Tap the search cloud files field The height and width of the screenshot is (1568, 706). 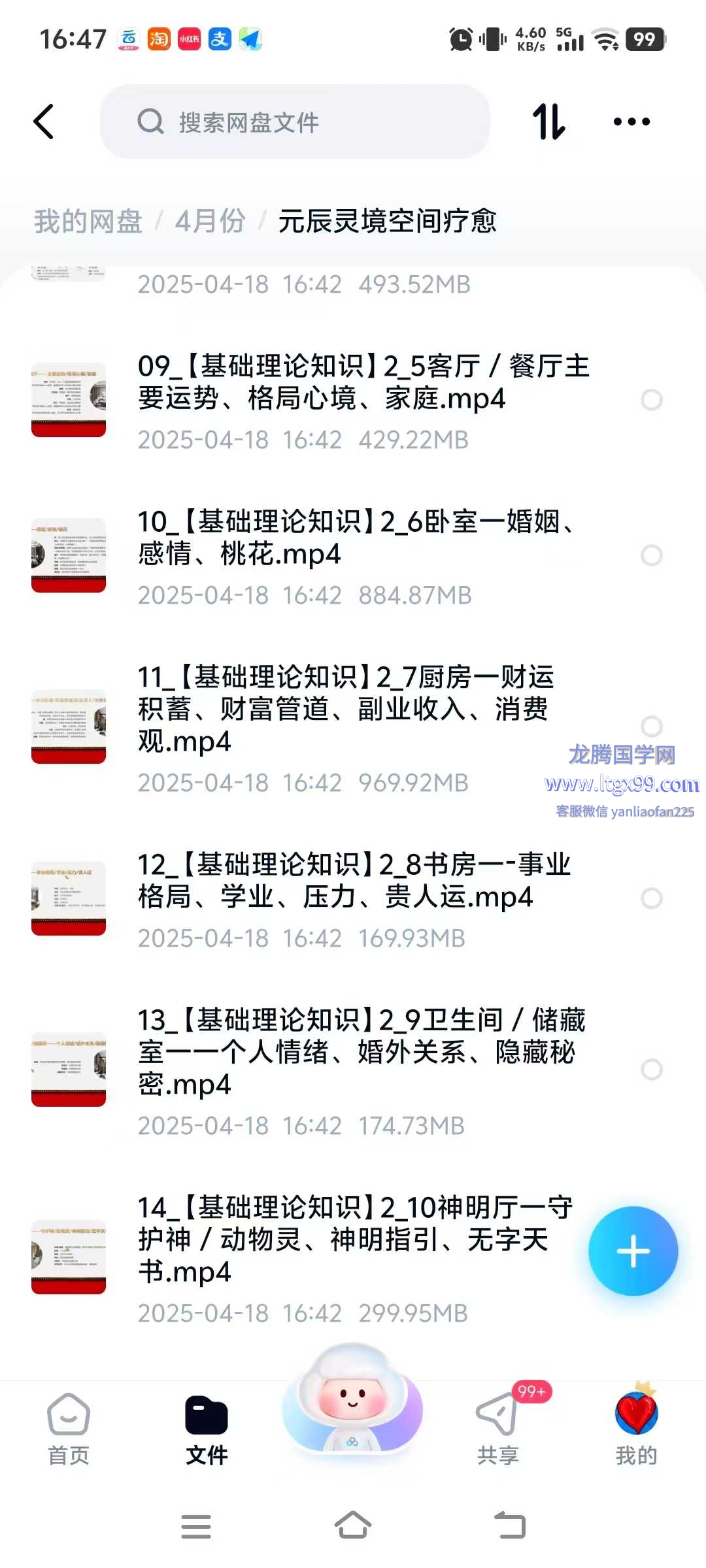(x=294, y=122)
